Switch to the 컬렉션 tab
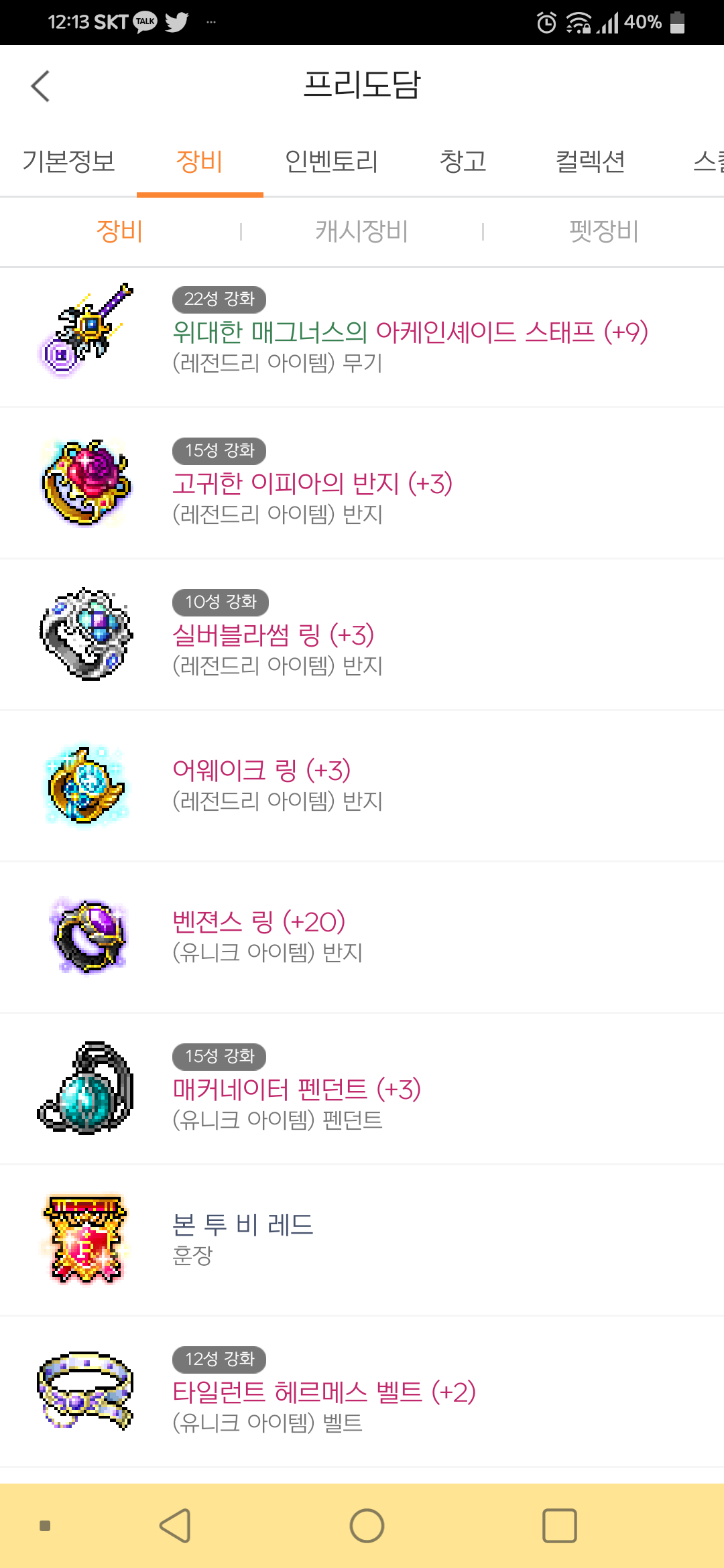The image size is (724, 1568). click(x=590, y=161)
